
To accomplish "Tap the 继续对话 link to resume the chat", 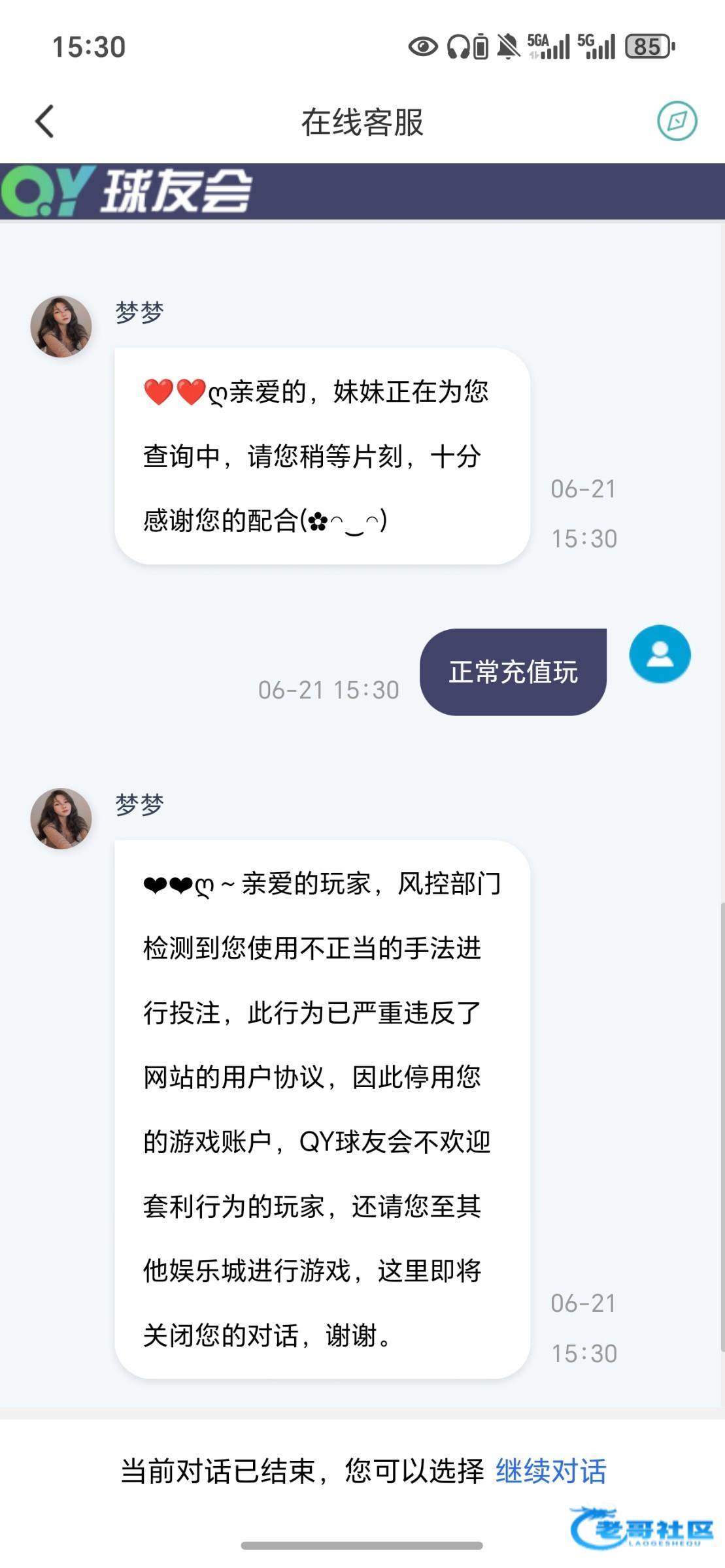I will pyautogui.click(x=550, y=1471).
